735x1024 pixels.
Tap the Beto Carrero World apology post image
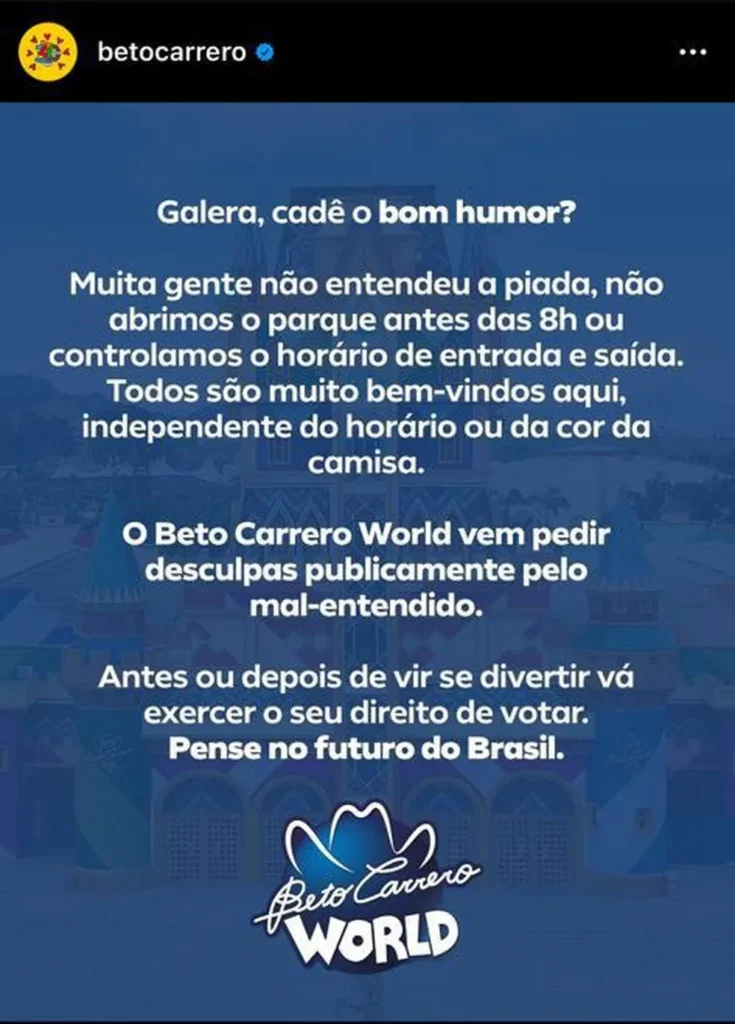367,560
